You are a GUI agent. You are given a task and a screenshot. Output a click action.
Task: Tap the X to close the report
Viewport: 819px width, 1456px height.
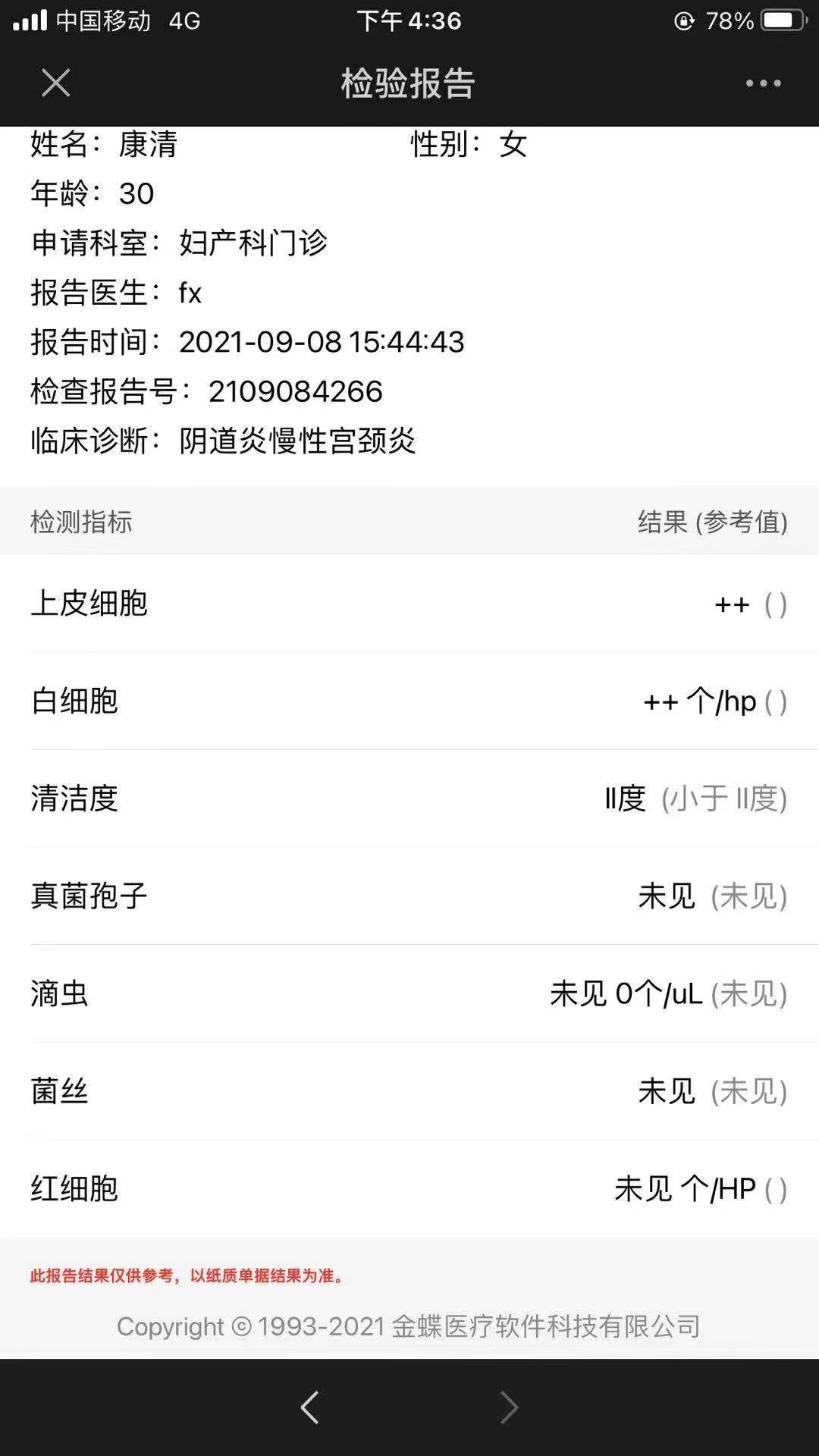click(56, 83)
